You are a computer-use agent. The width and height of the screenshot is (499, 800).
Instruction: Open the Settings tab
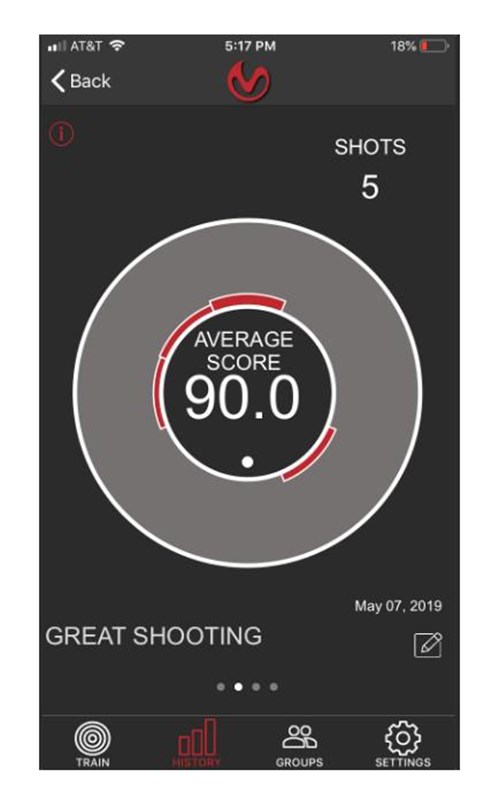403,743
